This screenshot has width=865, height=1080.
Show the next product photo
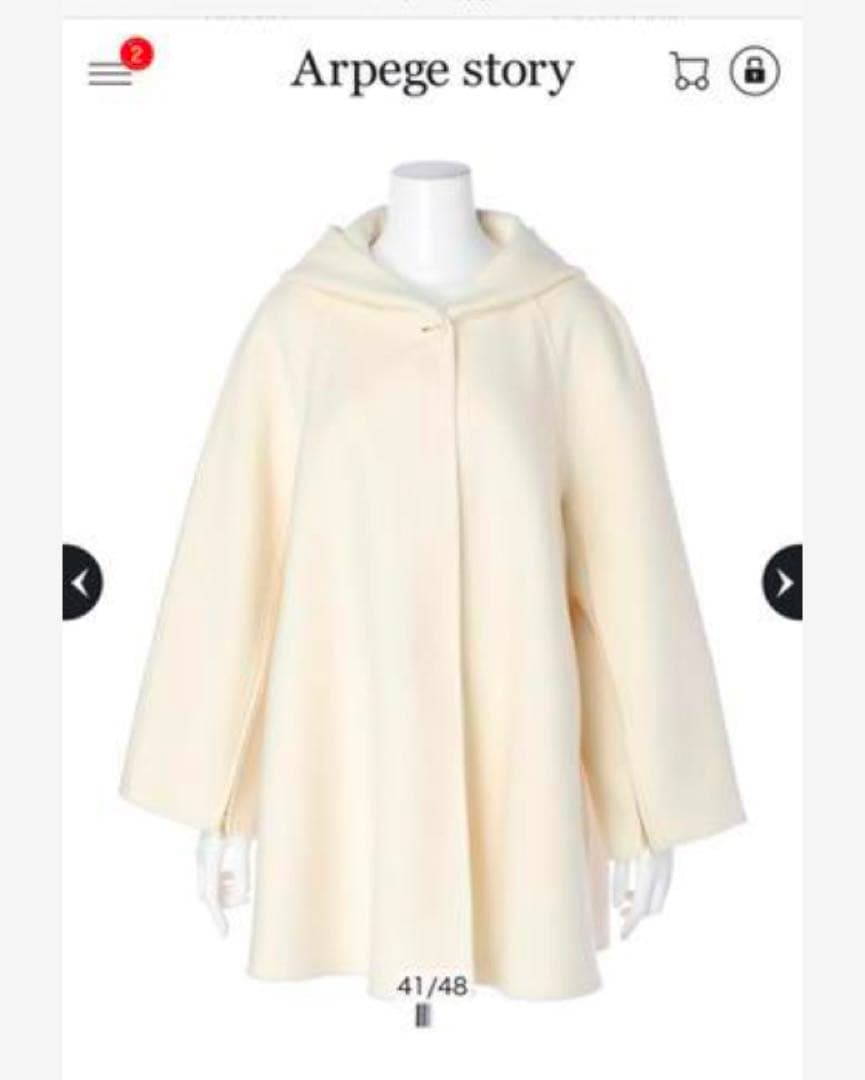tap(783, 582)
